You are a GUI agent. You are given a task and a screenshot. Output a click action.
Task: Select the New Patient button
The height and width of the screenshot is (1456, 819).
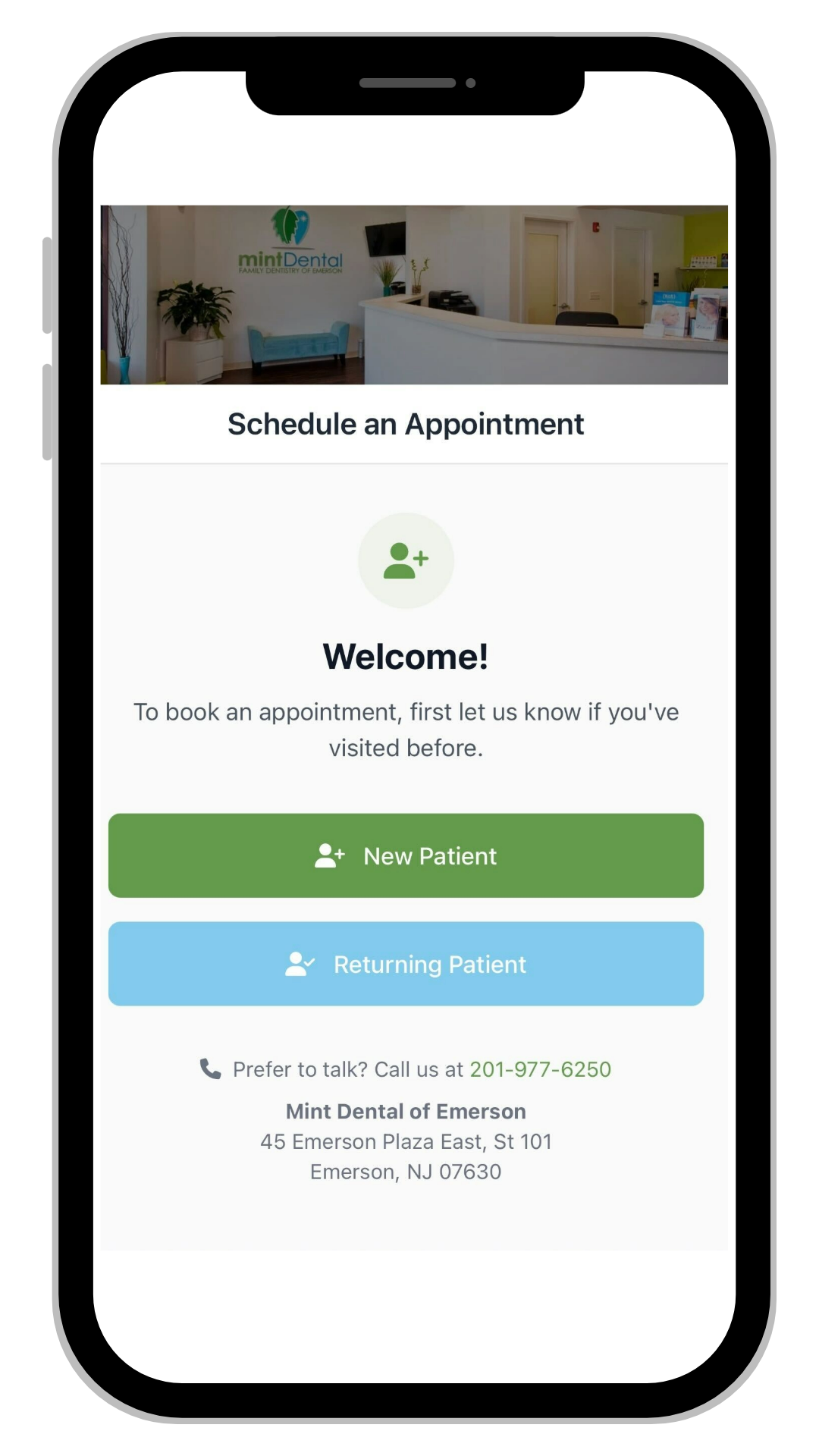click(406, 855)
